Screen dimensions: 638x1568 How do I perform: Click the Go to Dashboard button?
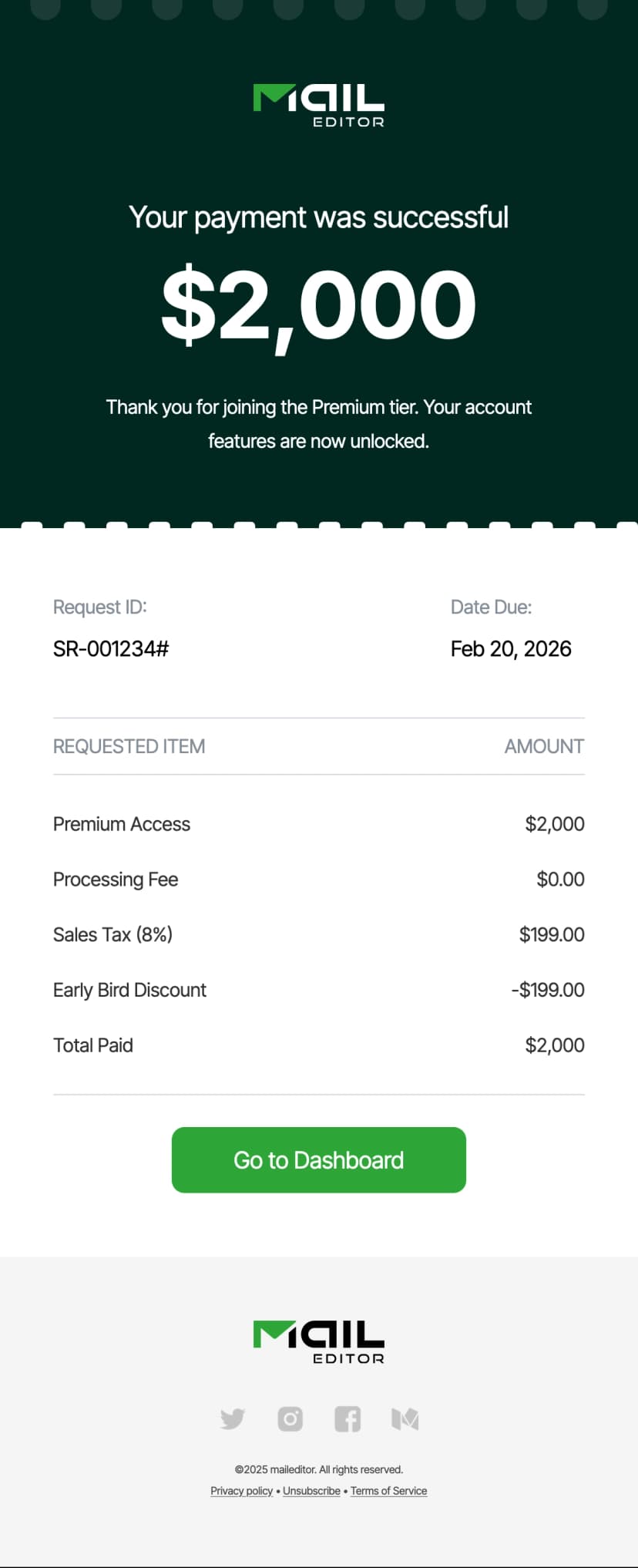(x=318, y=1160)
